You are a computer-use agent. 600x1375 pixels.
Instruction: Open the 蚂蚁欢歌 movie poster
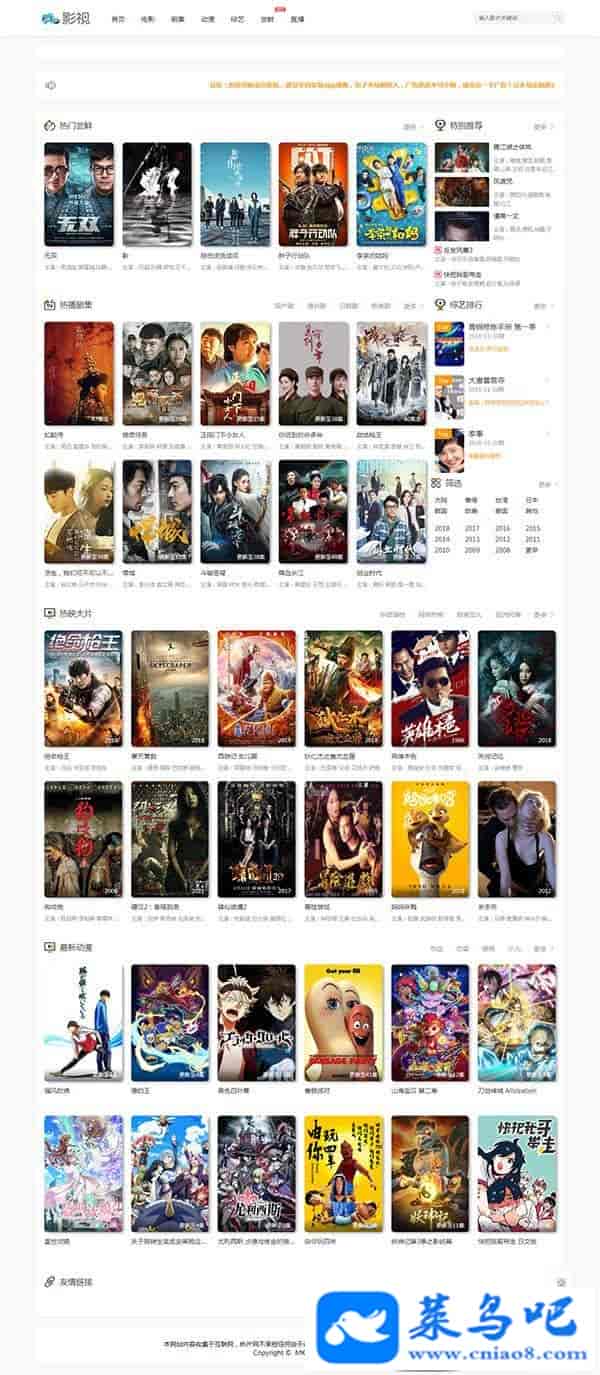(x=430, y=840)
